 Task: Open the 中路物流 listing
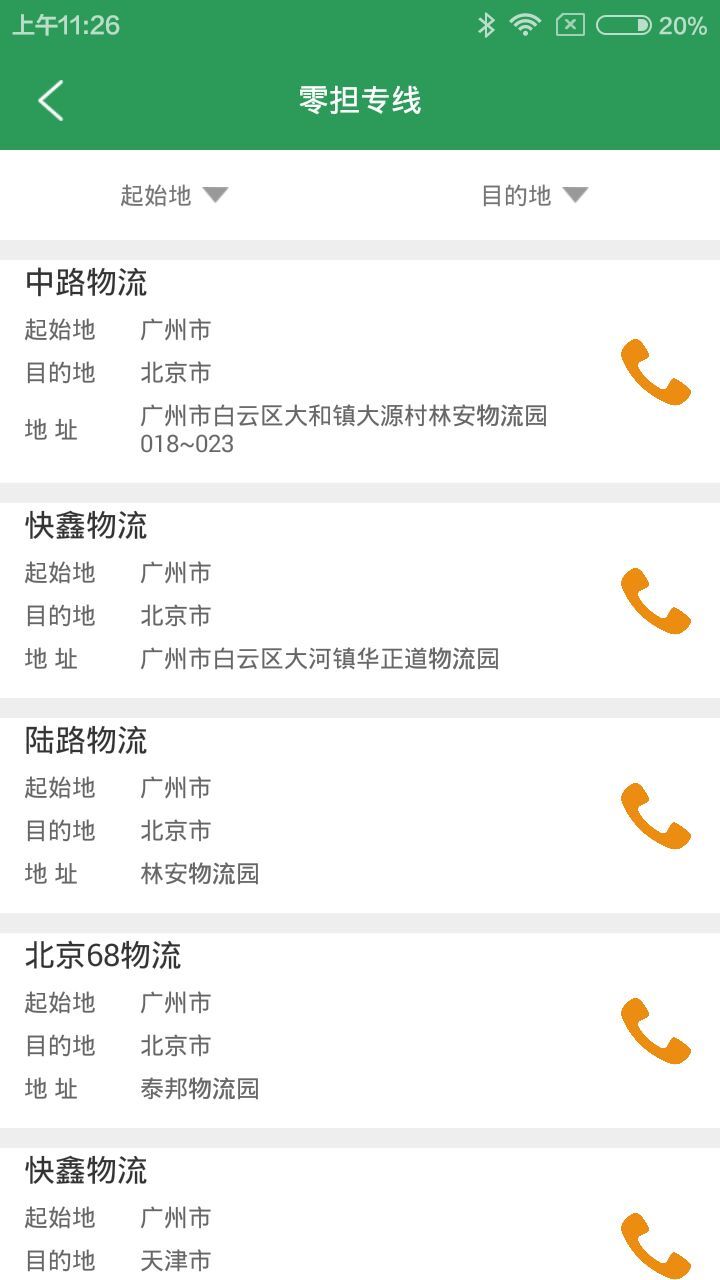click(x=360, y=371)
